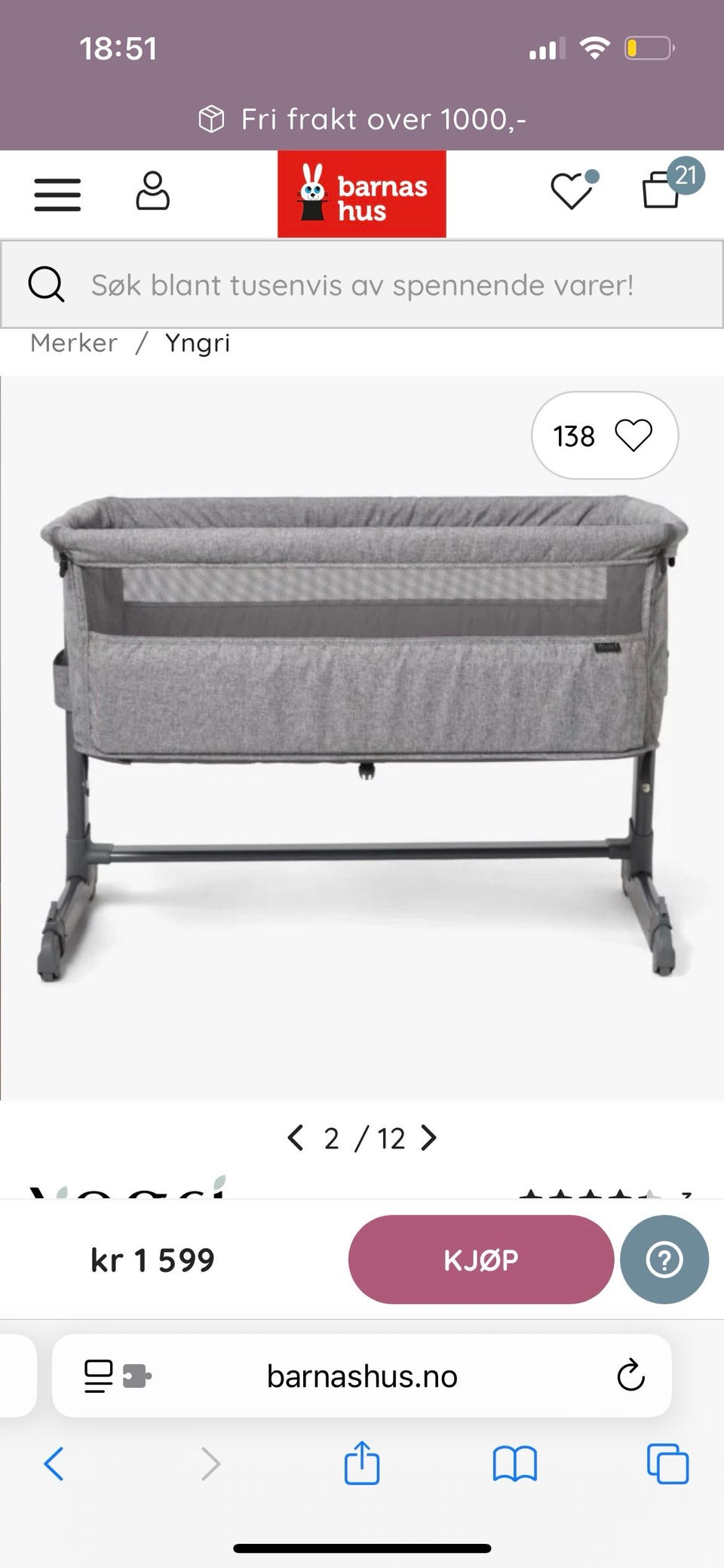The height and width of the screenshot is (1568, 724).
Task: Open the user account icon
Action: point(152,191)
